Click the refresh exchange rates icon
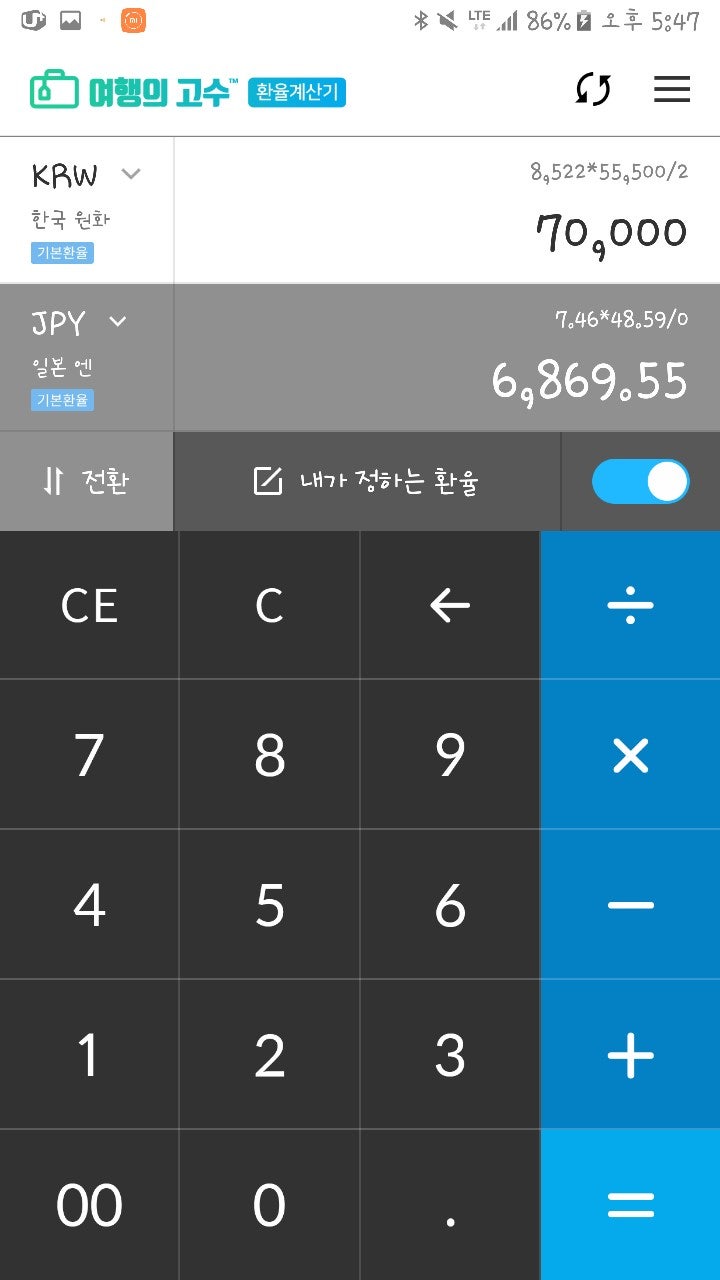This screenshot has height=1280, width=720. click(x=592, y=90)
